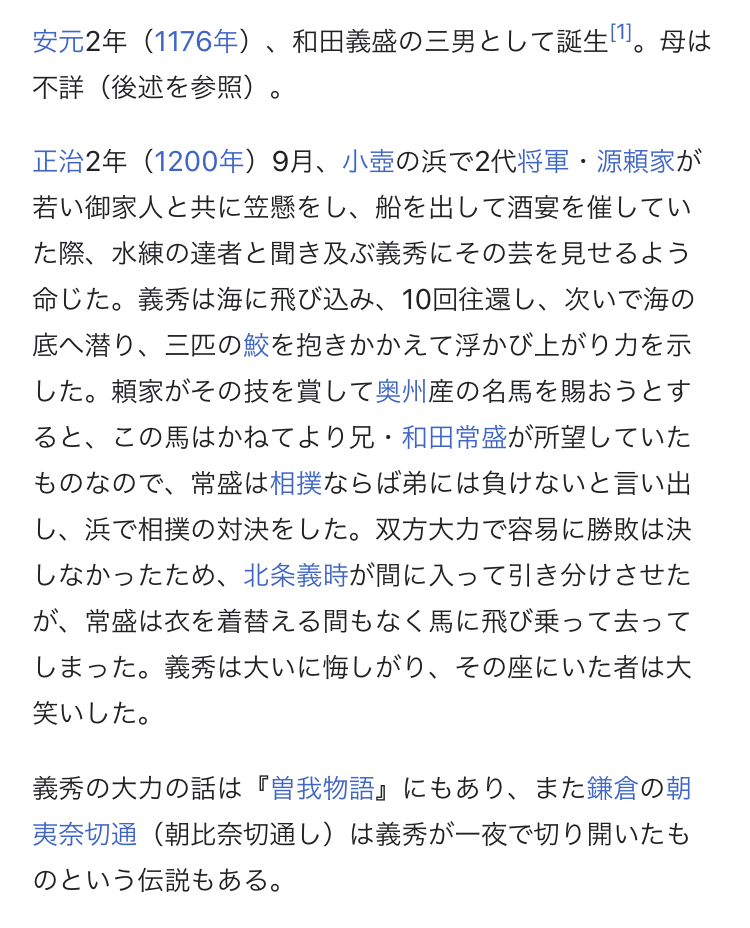Open the 正治 era link
This screenshot has width=750, height=928.
[58, 160]
